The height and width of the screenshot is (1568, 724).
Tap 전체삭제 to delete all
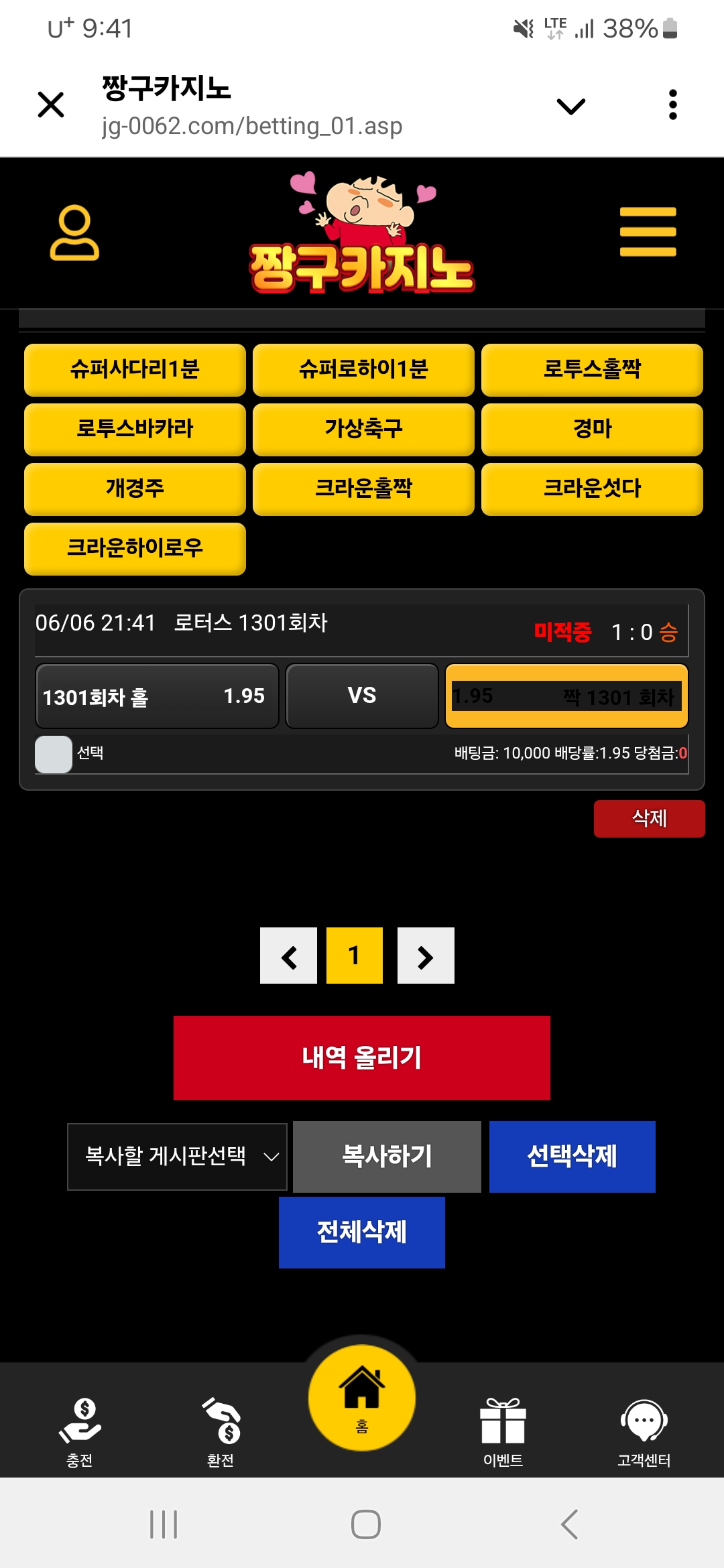362,1232
